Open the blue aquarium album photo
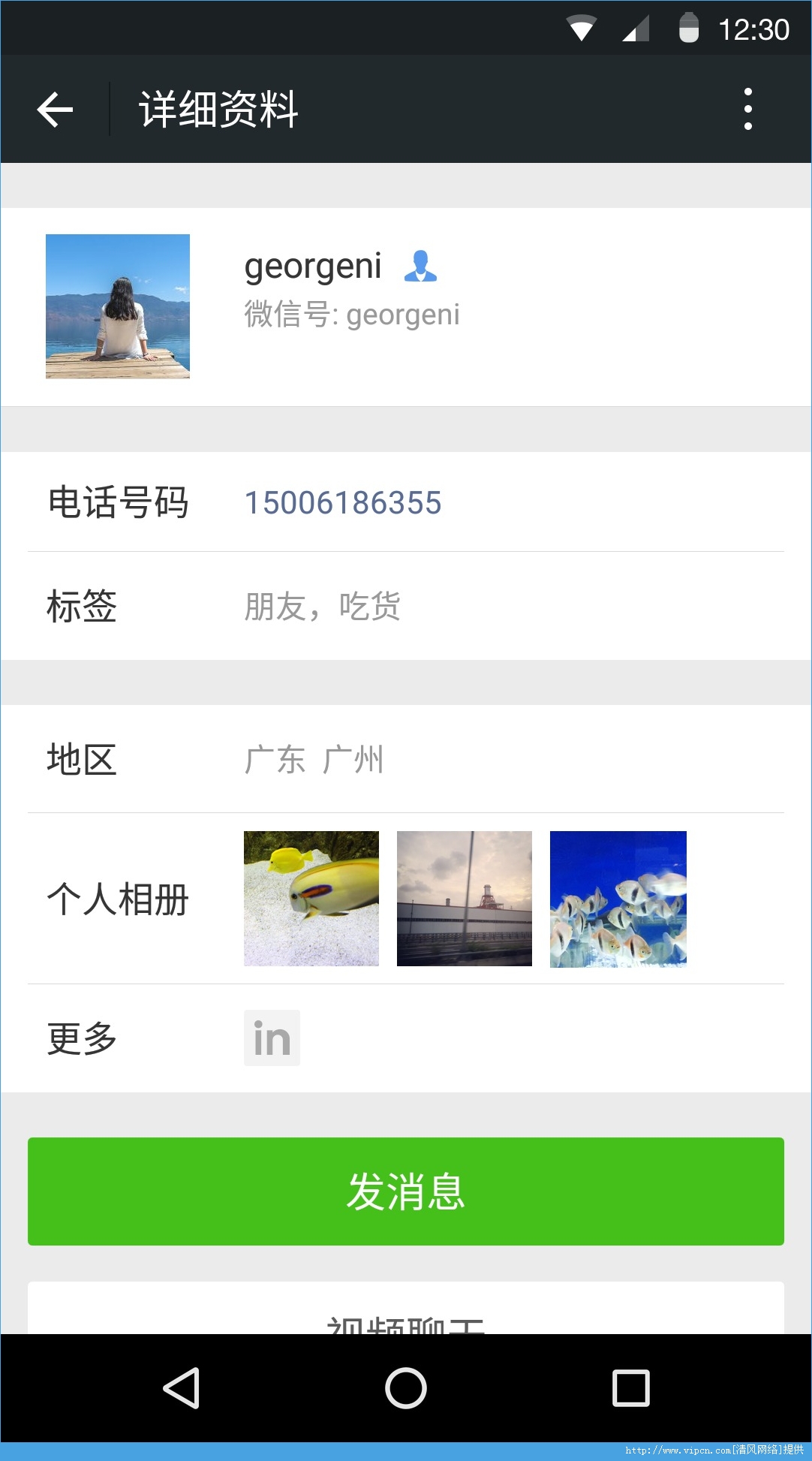 (x=618, y=899)
